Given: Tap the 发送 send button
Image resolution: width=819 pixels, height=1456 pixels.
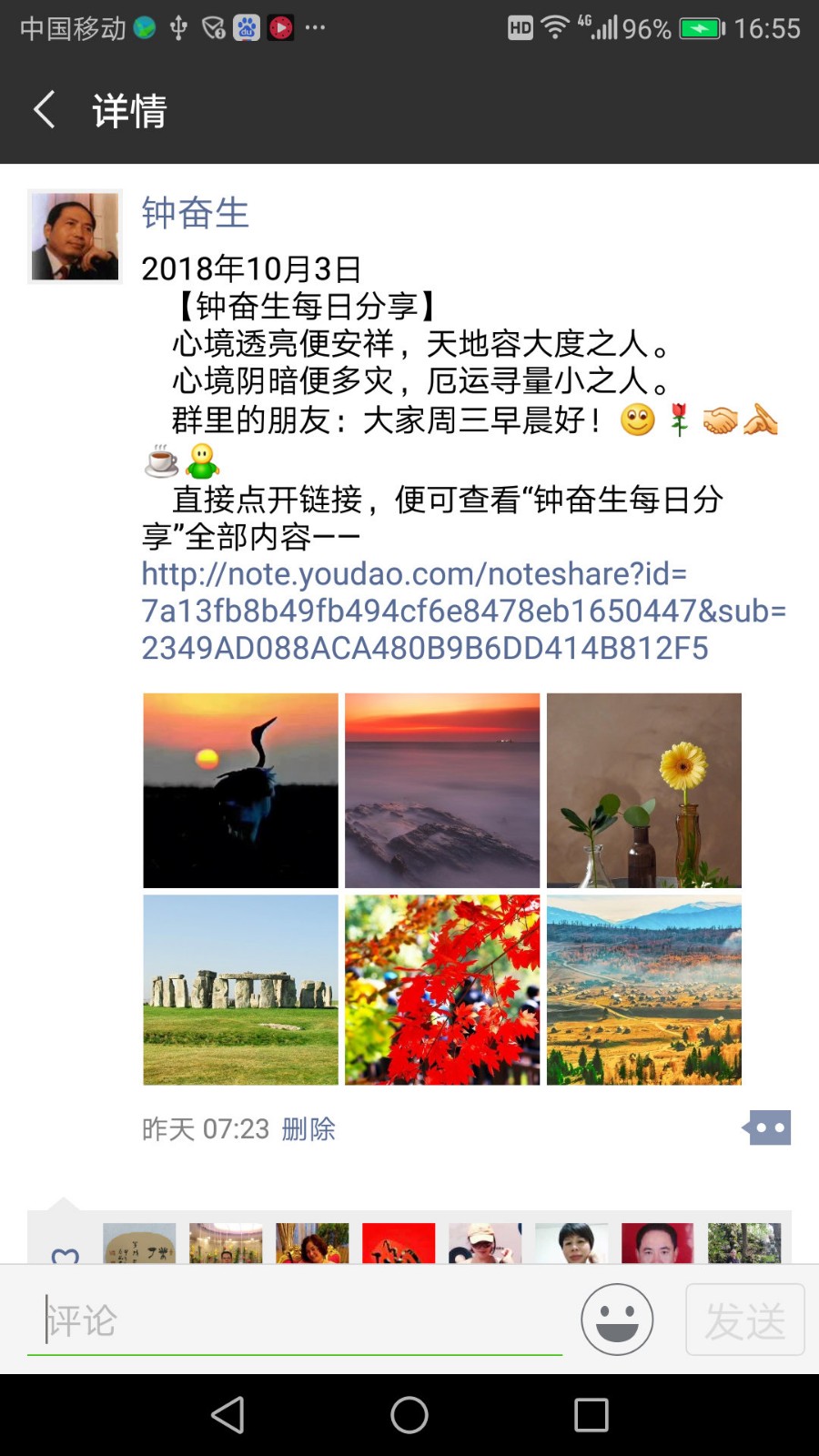Looking at the screenshot, I should pos(745,1319).
